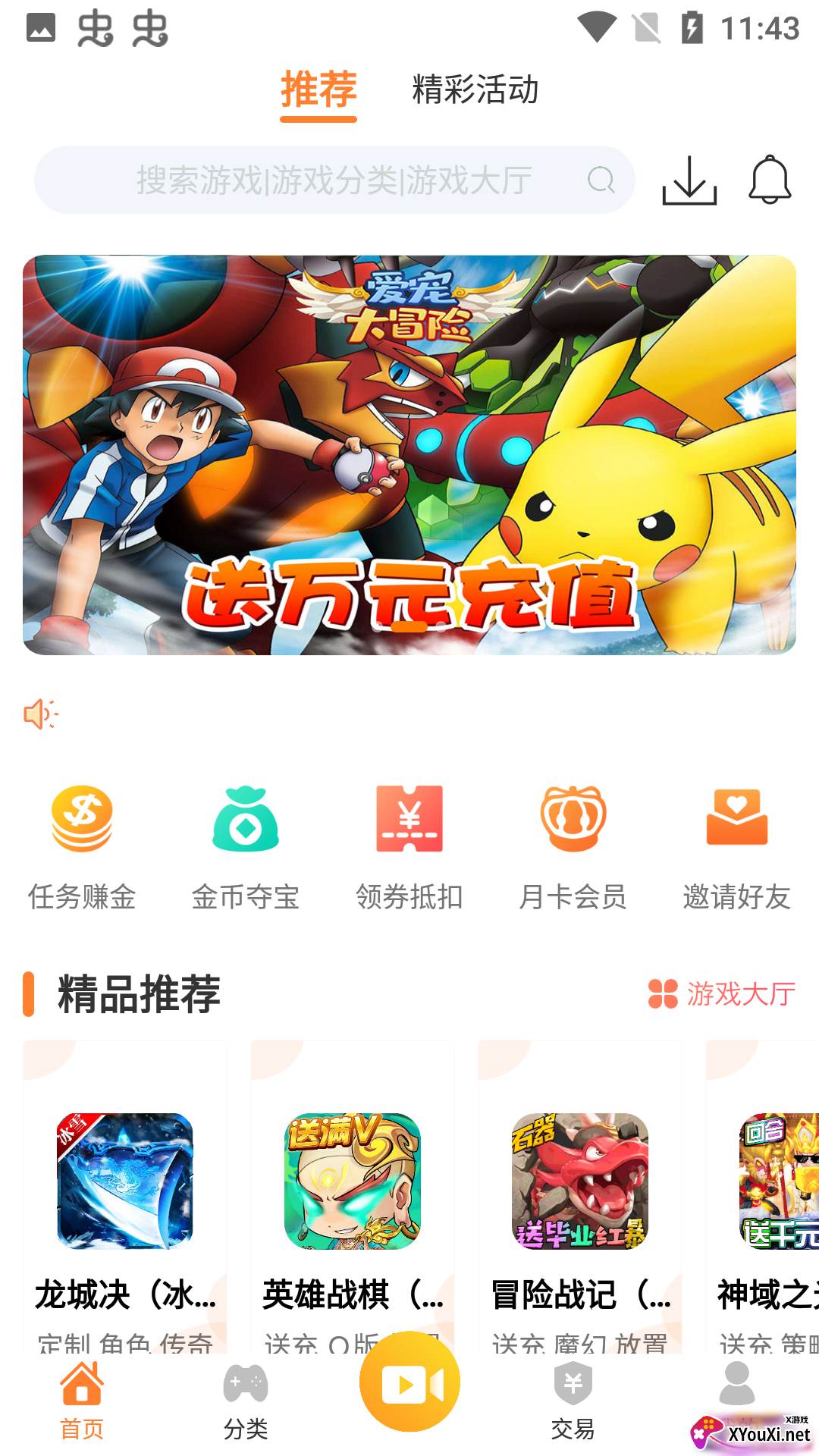Screen dimensions: 819x1456
Task: Go to the 首页 tab
Action: pos(82,1401)
